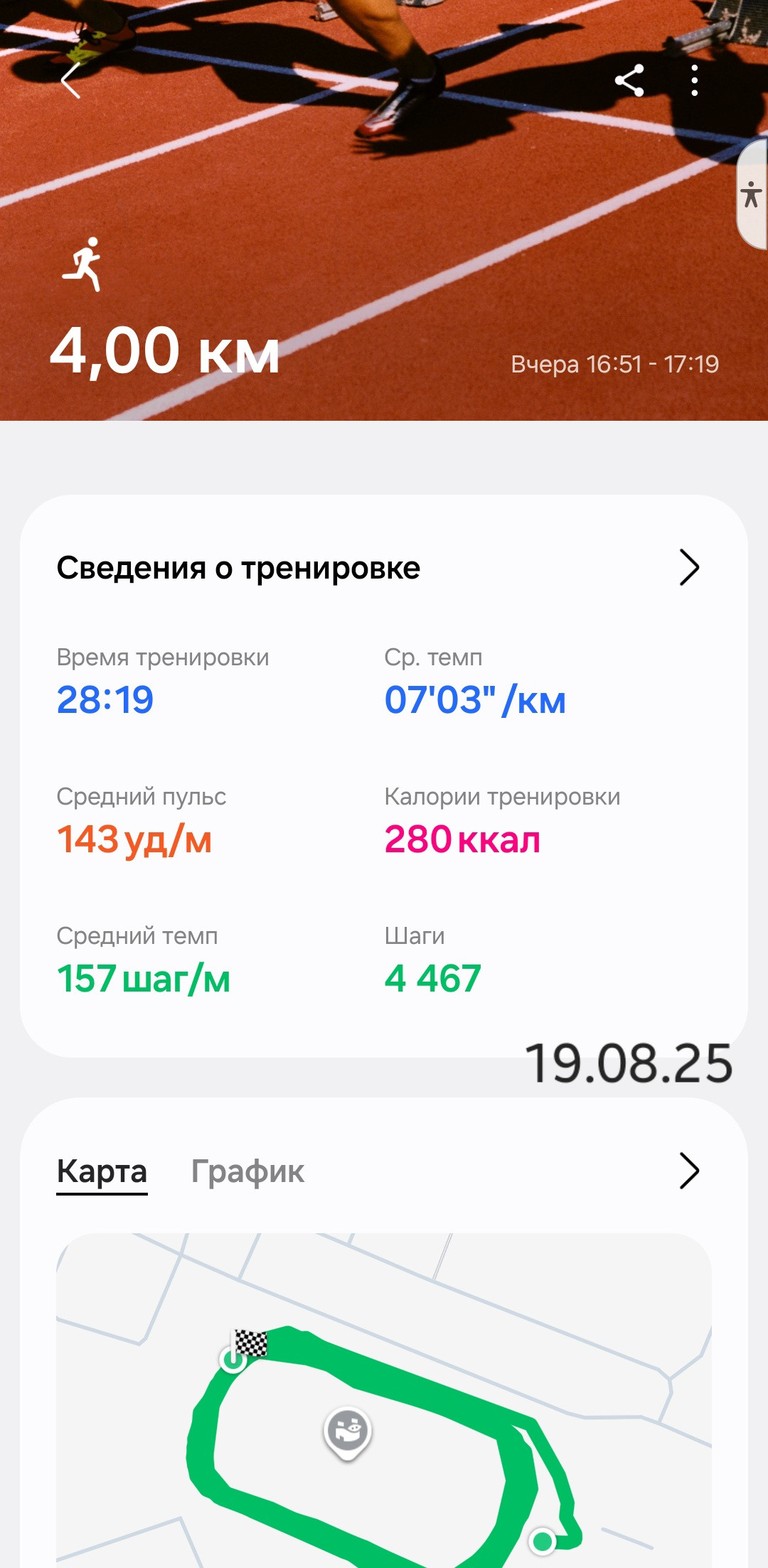Expand Сведения о тренировке details
The height and width of the screenshot is (1568, 768).
click(689, 567)
